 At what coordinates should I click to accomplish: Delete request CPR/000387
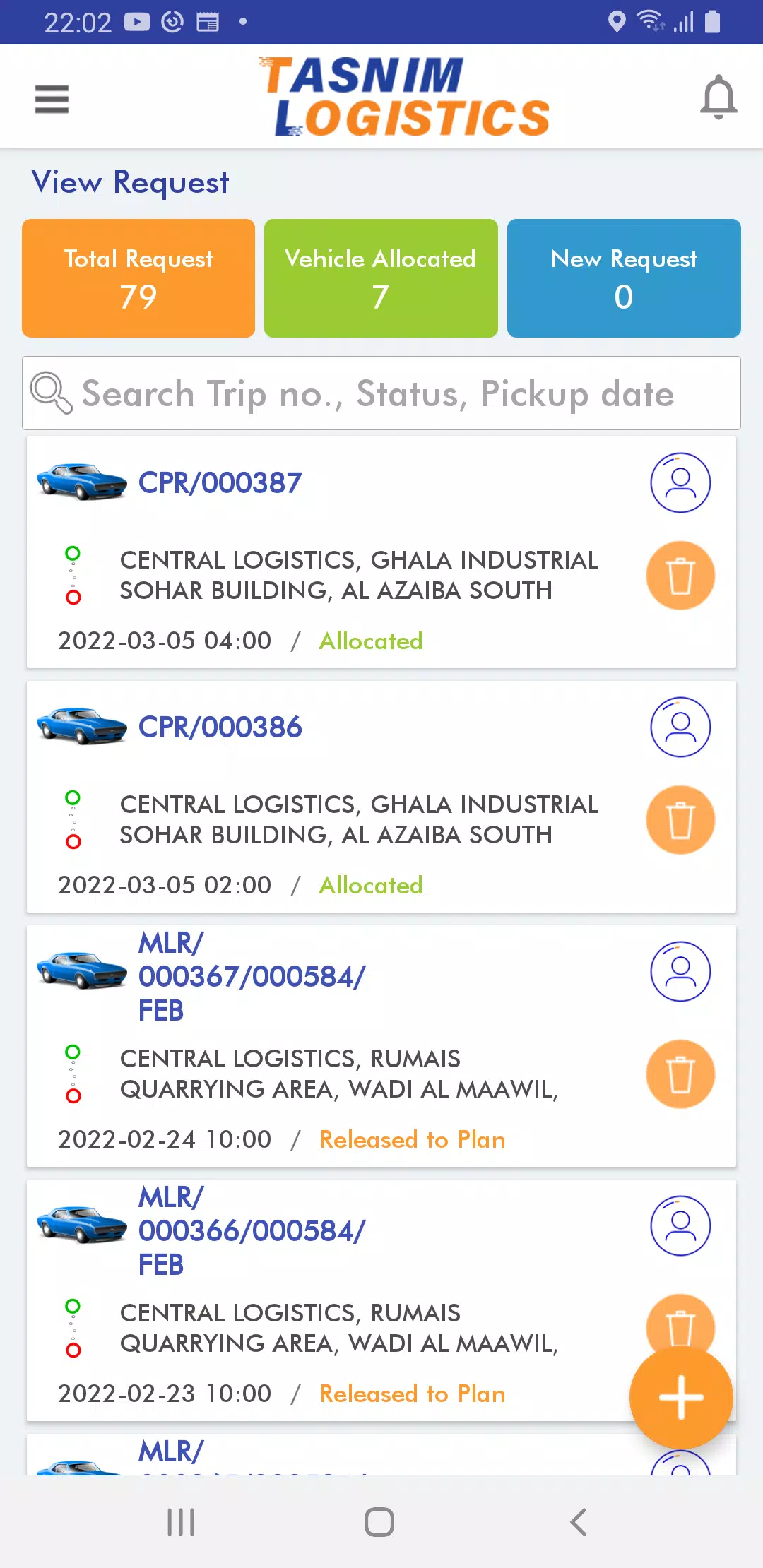680,576
